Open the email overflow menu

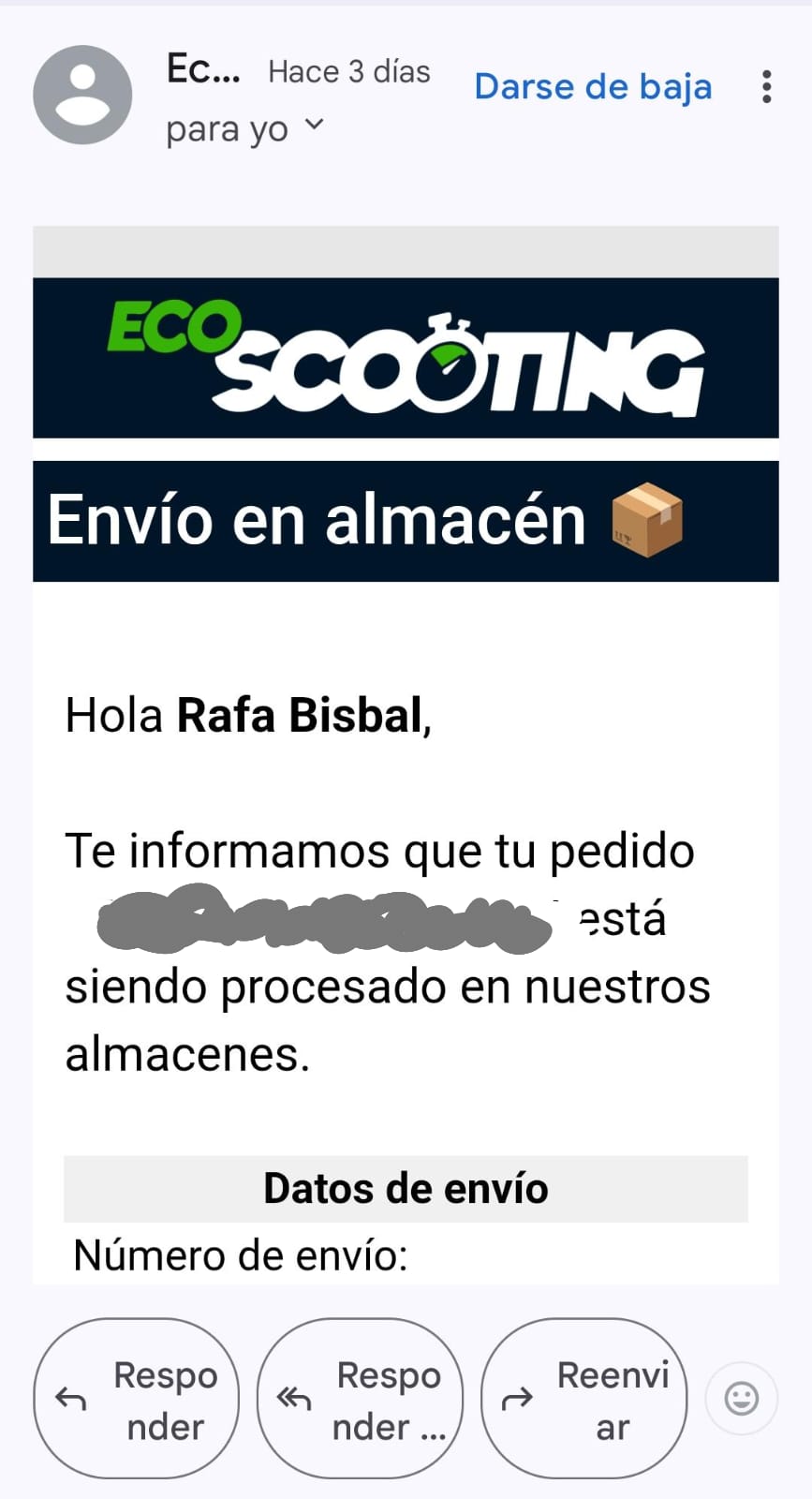pos(766,87)
